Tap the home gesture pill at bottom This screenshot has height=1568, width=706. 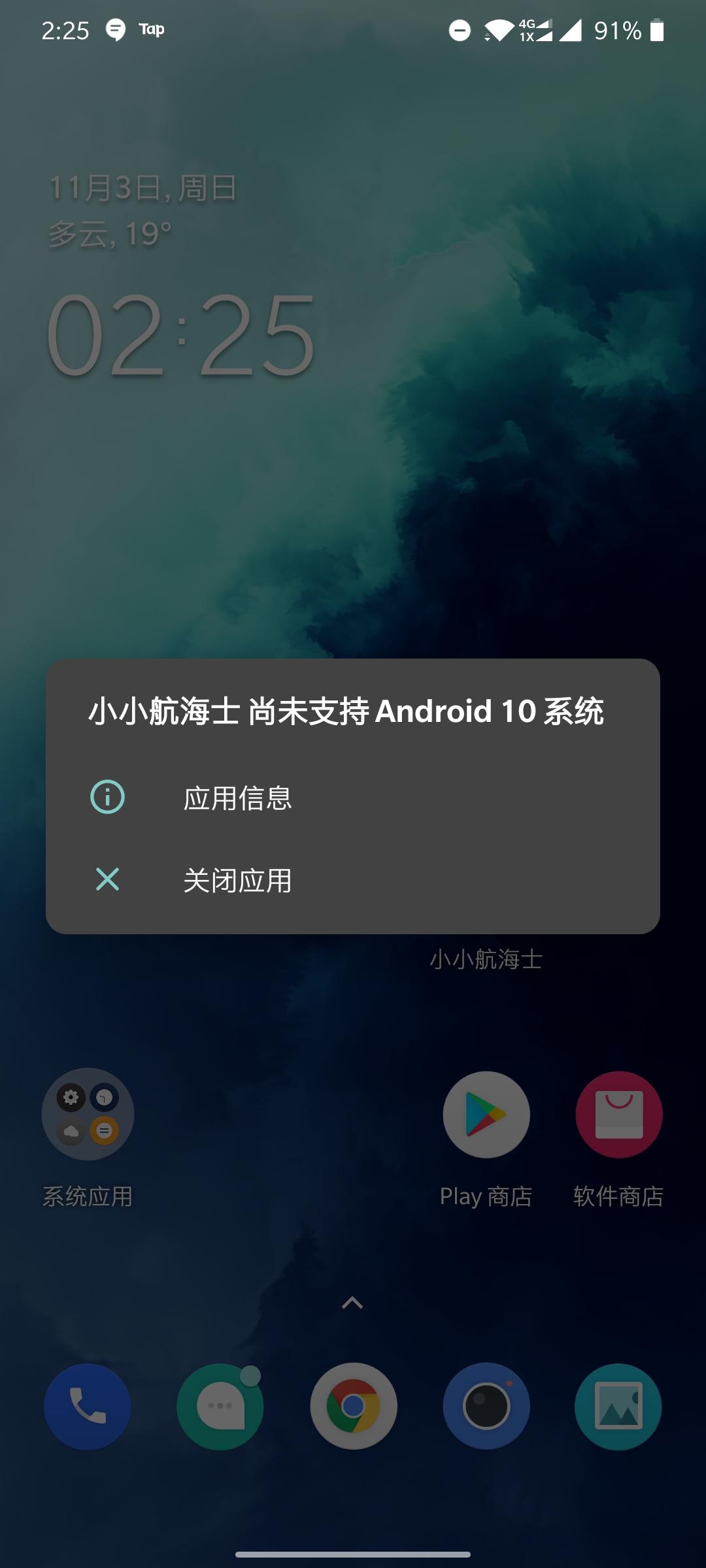pyautogui.click(x=353, y=1555)
